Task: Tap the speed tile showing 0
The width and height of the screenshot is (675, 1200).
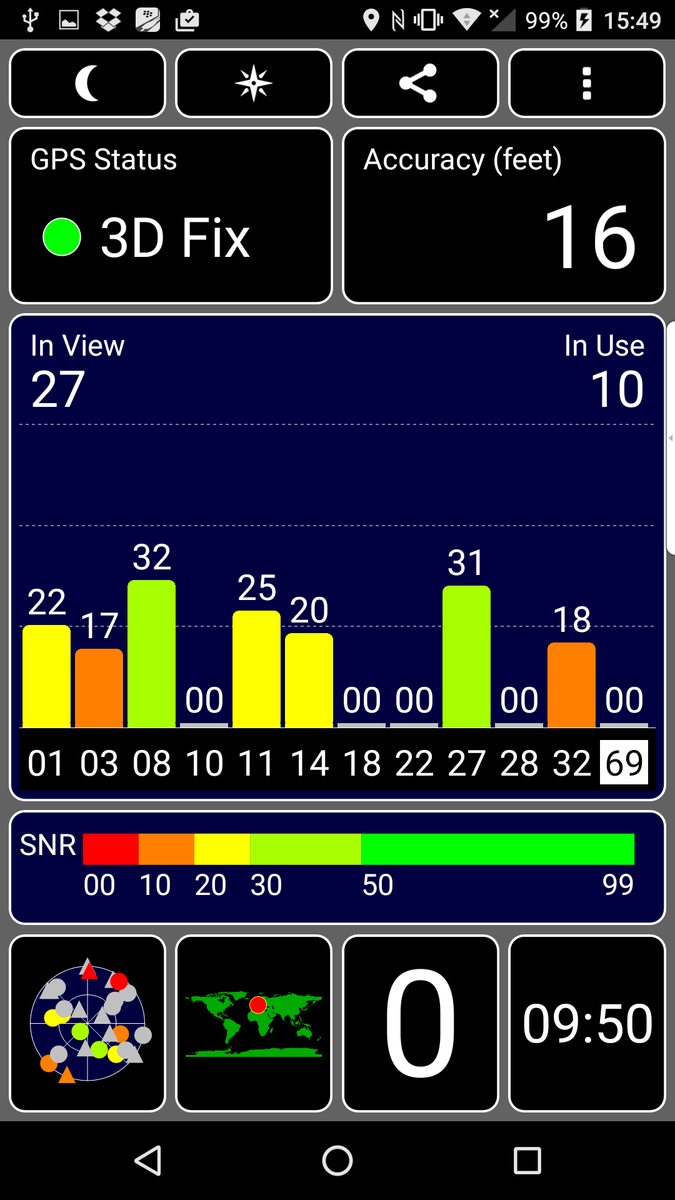Action: (x=420, y=1023)
